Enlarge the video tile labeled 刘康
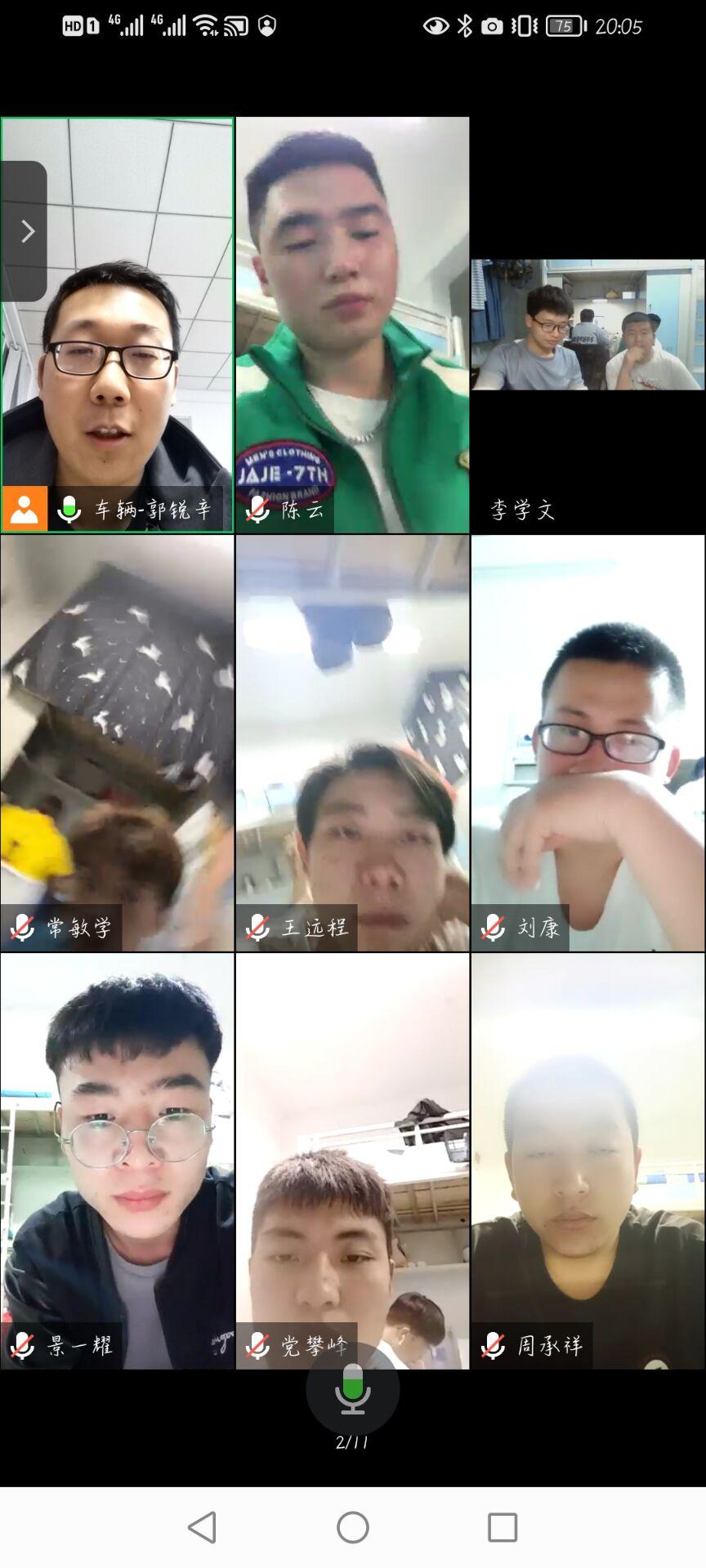 588,742
